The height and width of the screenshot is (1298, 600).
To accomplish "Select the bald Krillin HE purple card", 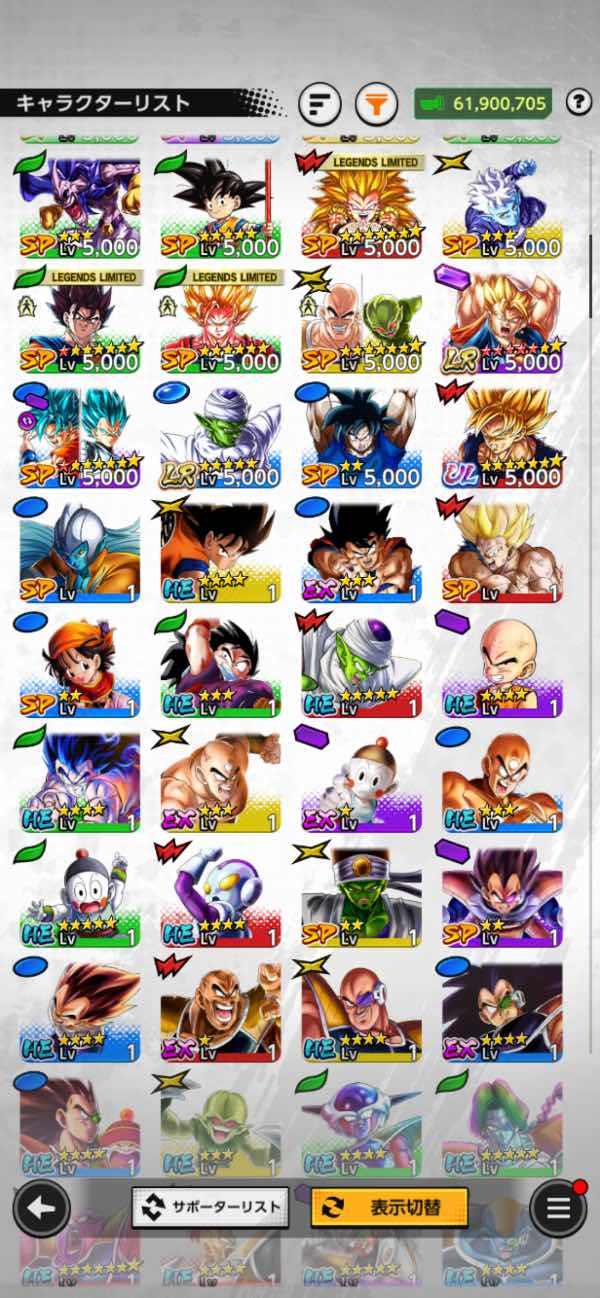I will point(502,665).
